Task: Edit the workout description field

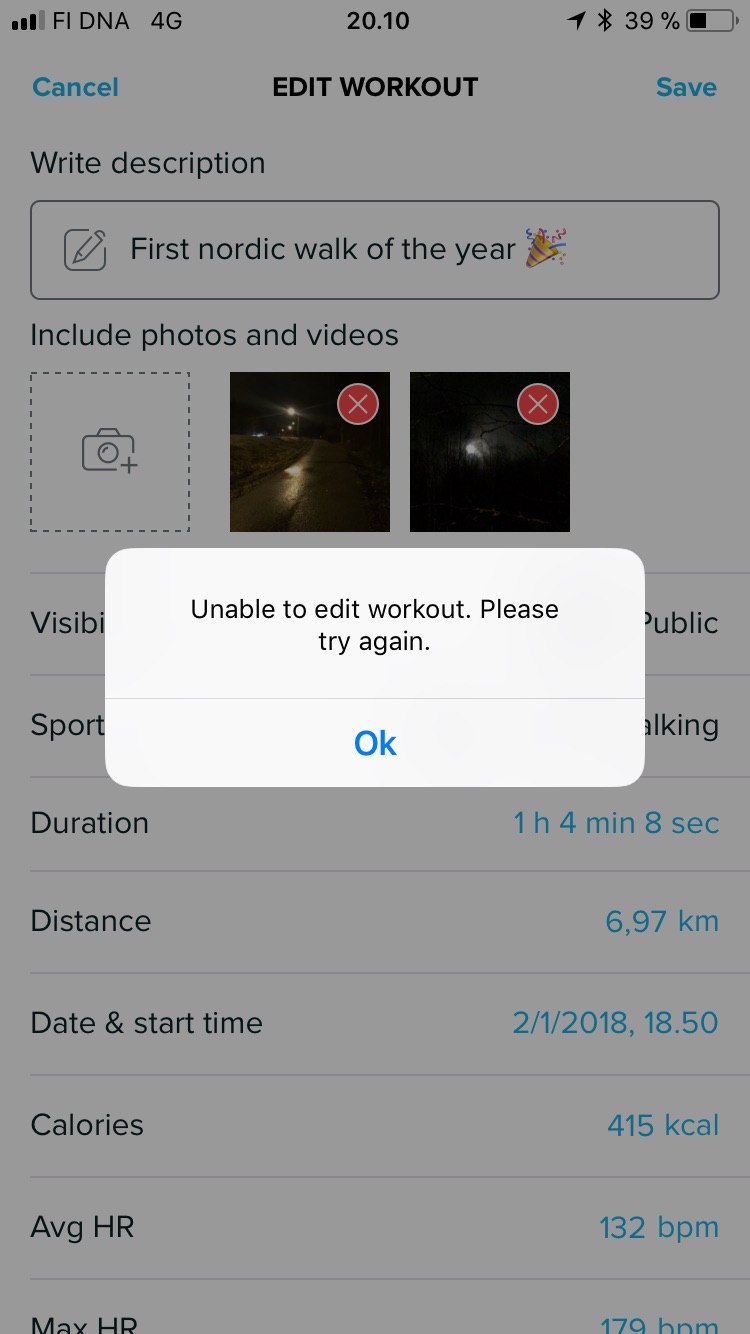Action: 375,250
